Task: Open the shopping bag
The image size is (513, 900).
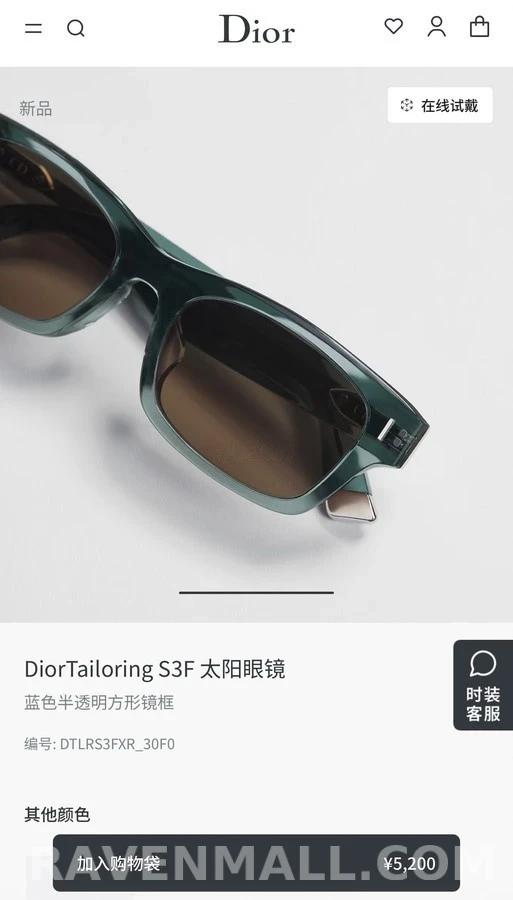Action: (x=479, y=26)
